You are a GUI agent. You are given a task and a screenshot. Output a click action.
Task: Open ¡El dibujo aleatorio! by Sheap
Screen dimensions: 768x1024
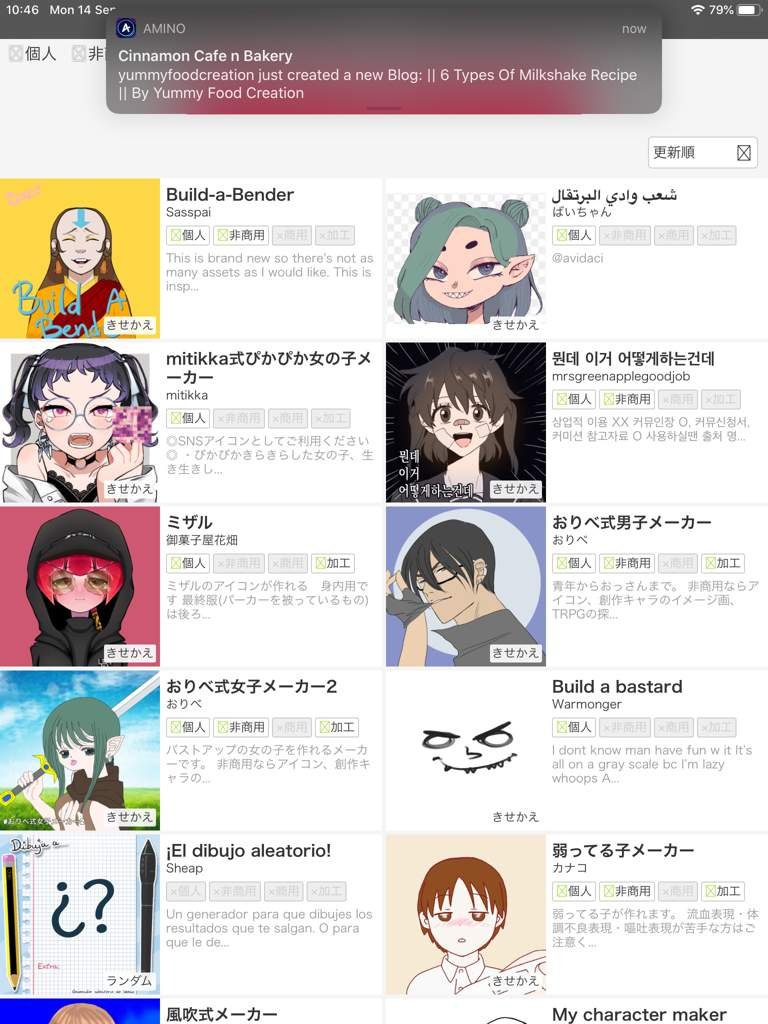248,850
